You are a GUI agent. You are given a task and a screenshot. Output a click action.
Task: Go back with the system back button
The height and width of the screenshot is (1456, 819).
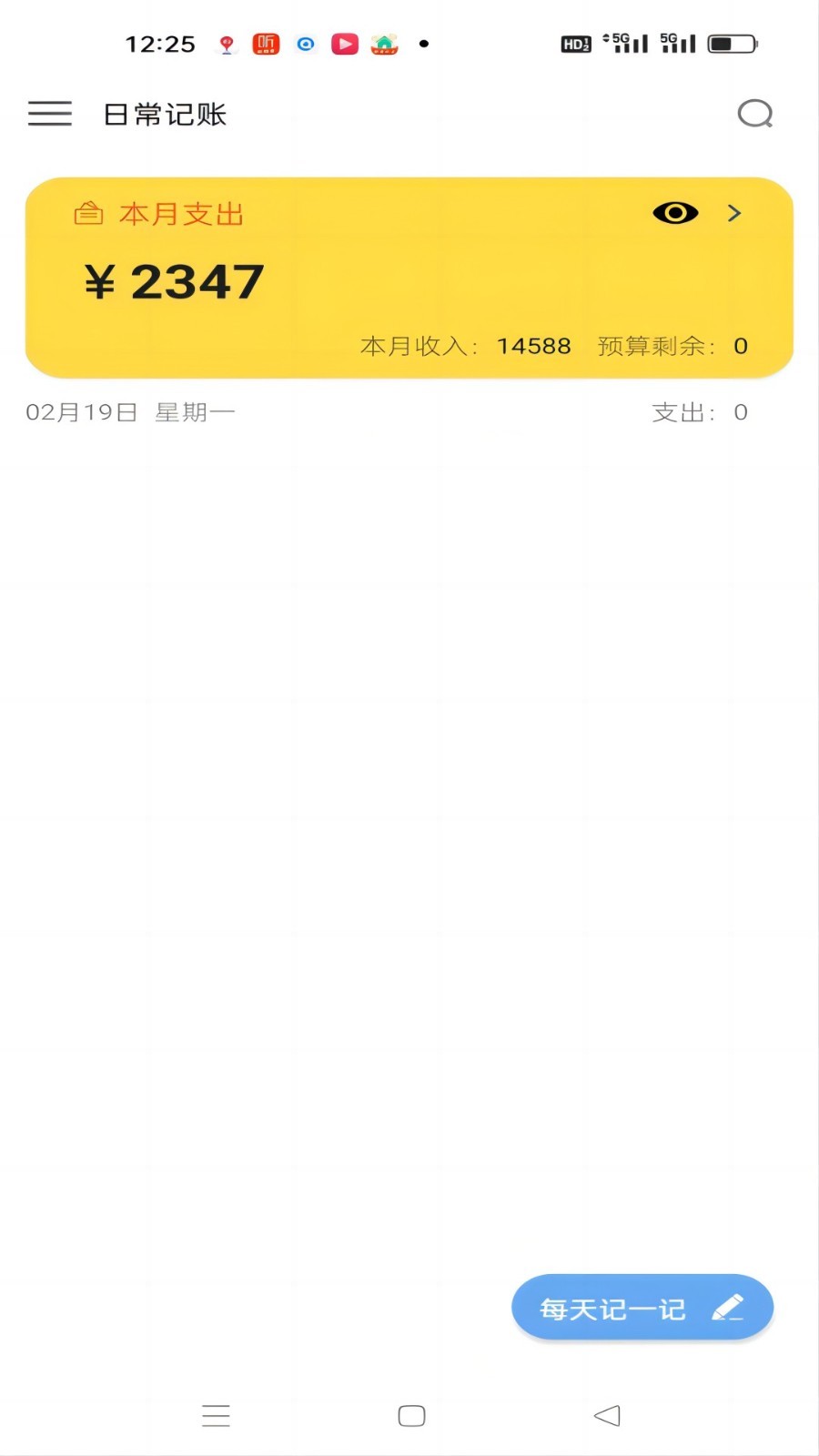coord(607,1415)
